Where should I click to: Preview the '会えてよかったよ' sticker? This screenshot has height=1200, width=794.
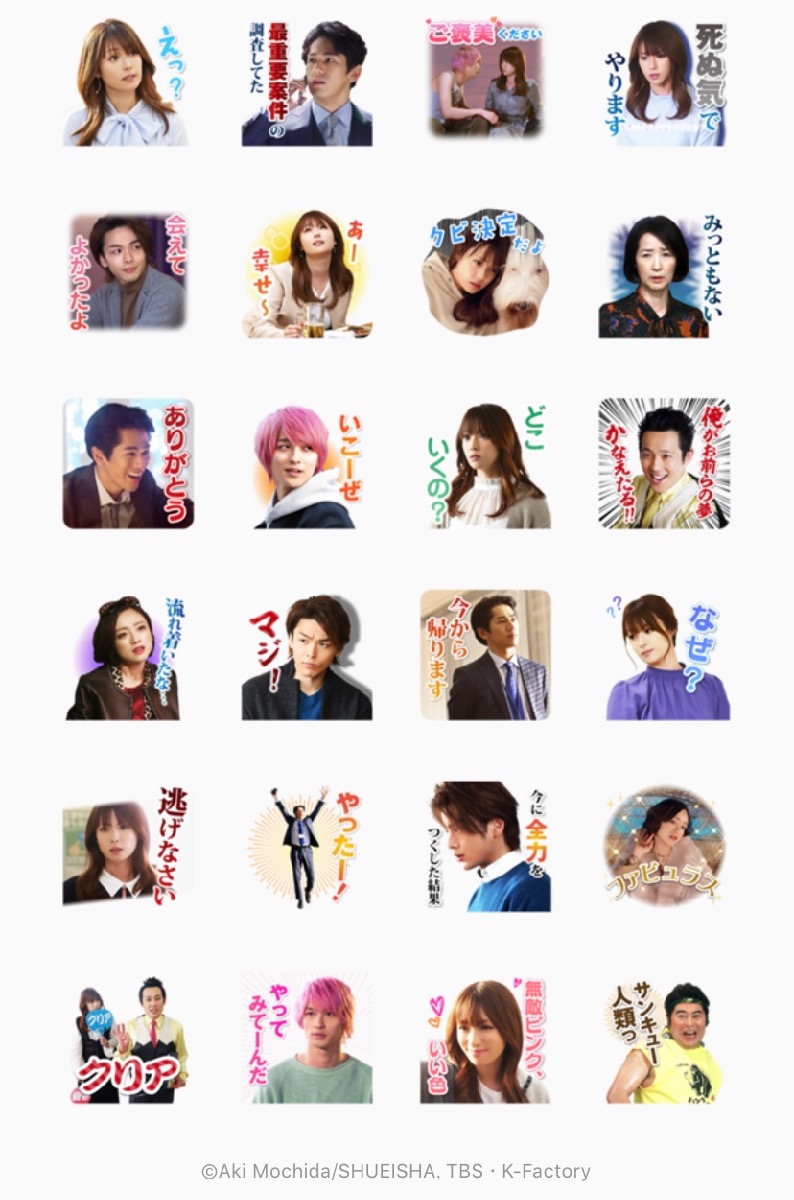(128, 273)
